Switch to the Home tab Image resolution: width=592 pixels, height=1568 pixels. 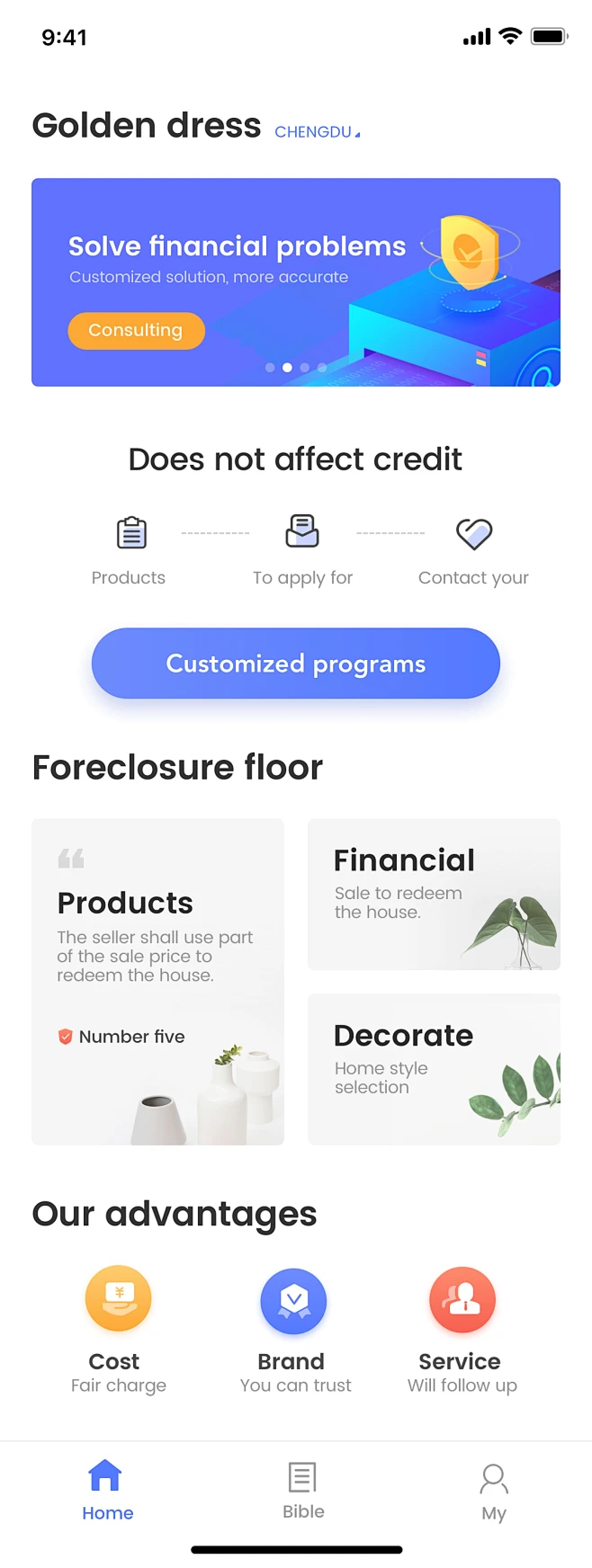pos(107,1491)
